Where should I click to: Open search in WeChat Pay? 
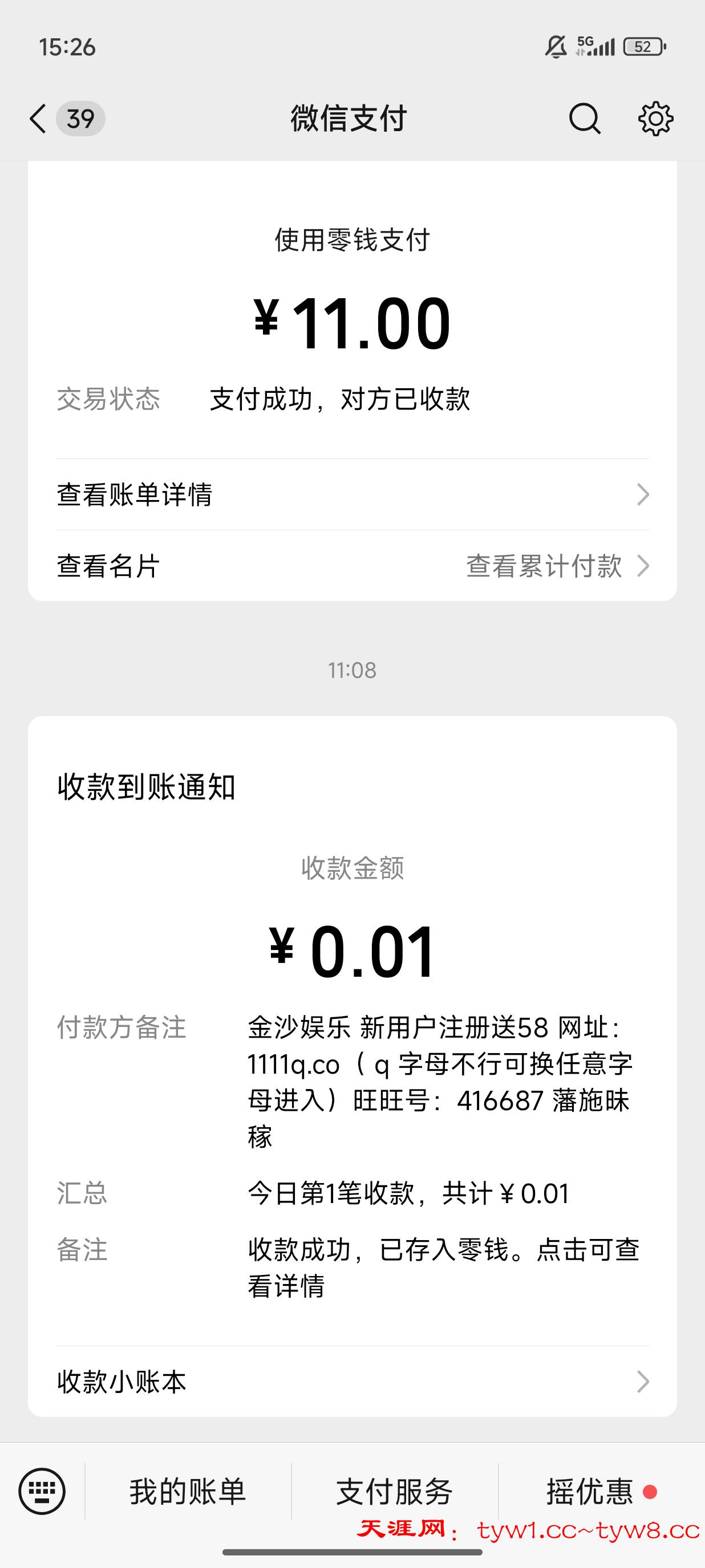(585, 119)
